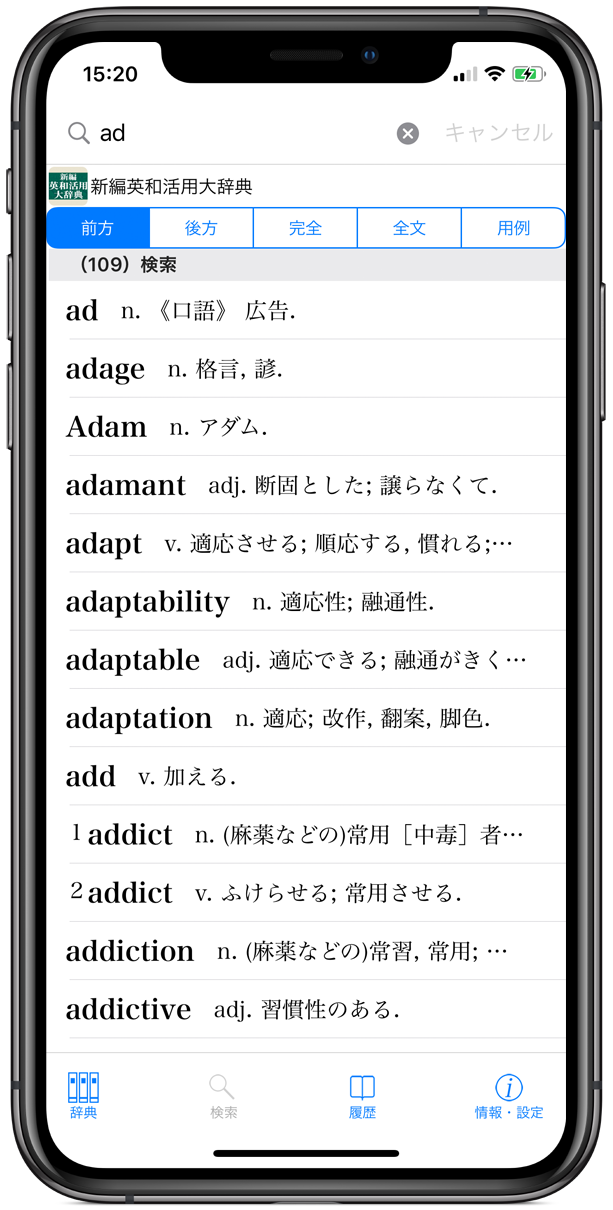Open 情報・設定 info and settings

509,1095
